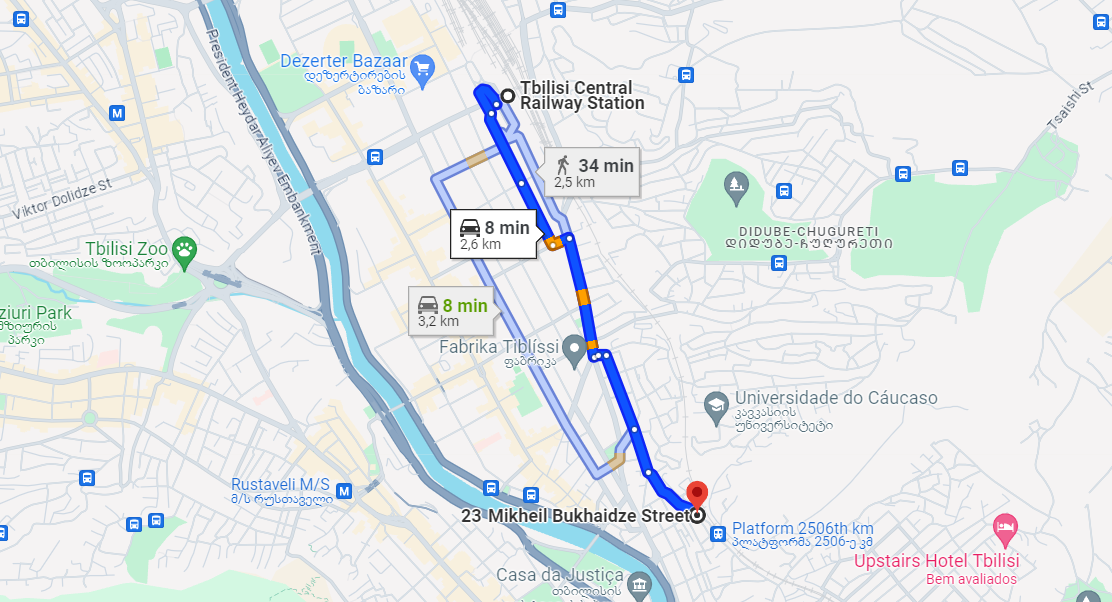Select the 34 min walking route label
The width and height of the screenshot is (1112, 602).
tap(595, 172)
